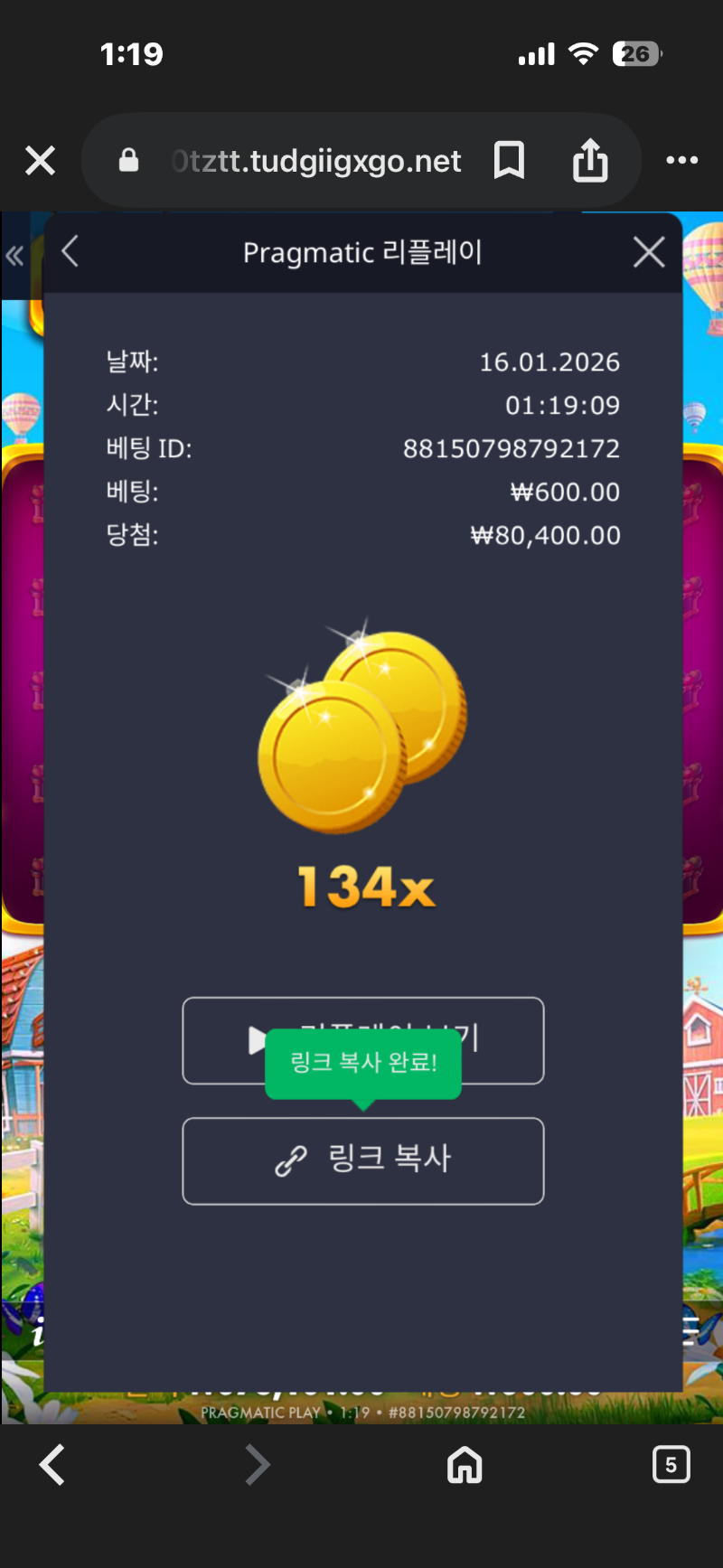Screen dimensions: 723x1568
Task: Copy the replay link with 링크 복사
Action: [363, 1160]
